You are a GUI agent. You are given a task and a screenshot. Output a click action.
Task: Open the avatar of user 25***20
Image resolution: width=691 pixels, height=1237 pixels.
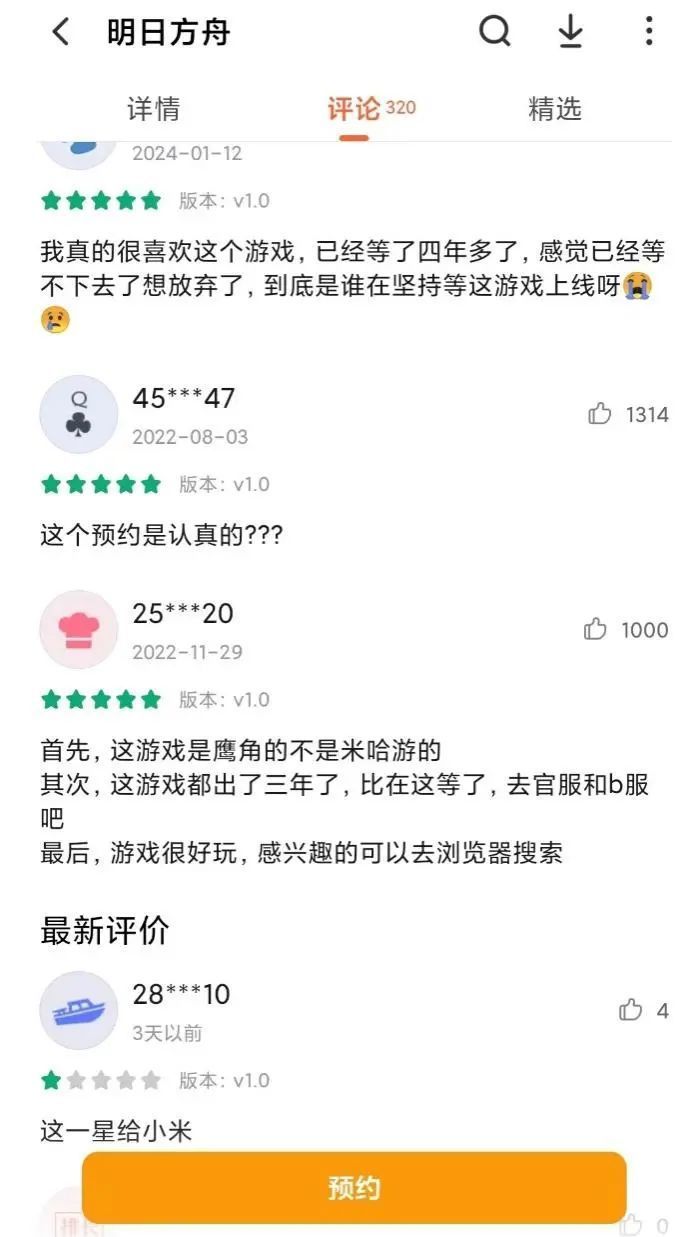[x=79, y=629]
